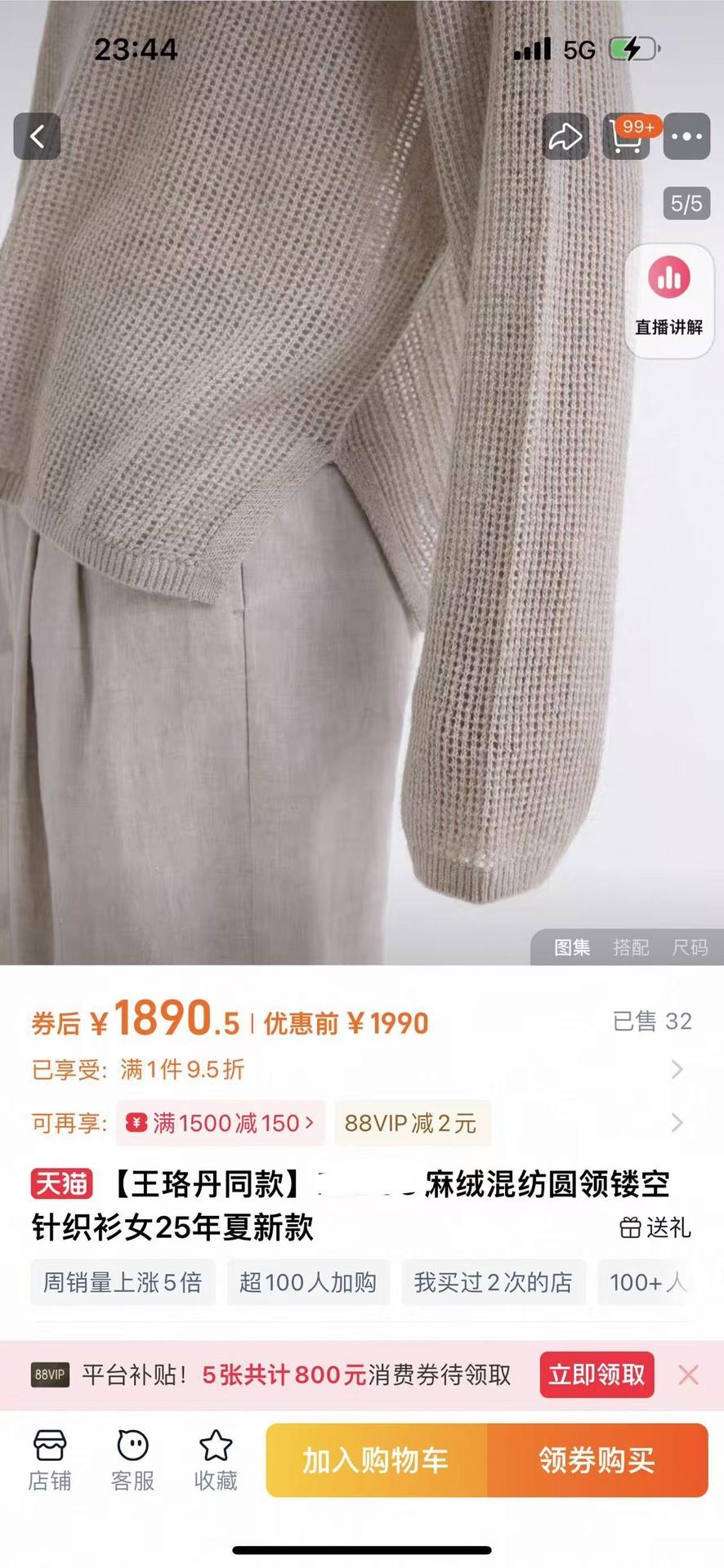Claim coupons with 立即领取
This screenshot has height=1568, width=724.
(x=597, y=1374)
